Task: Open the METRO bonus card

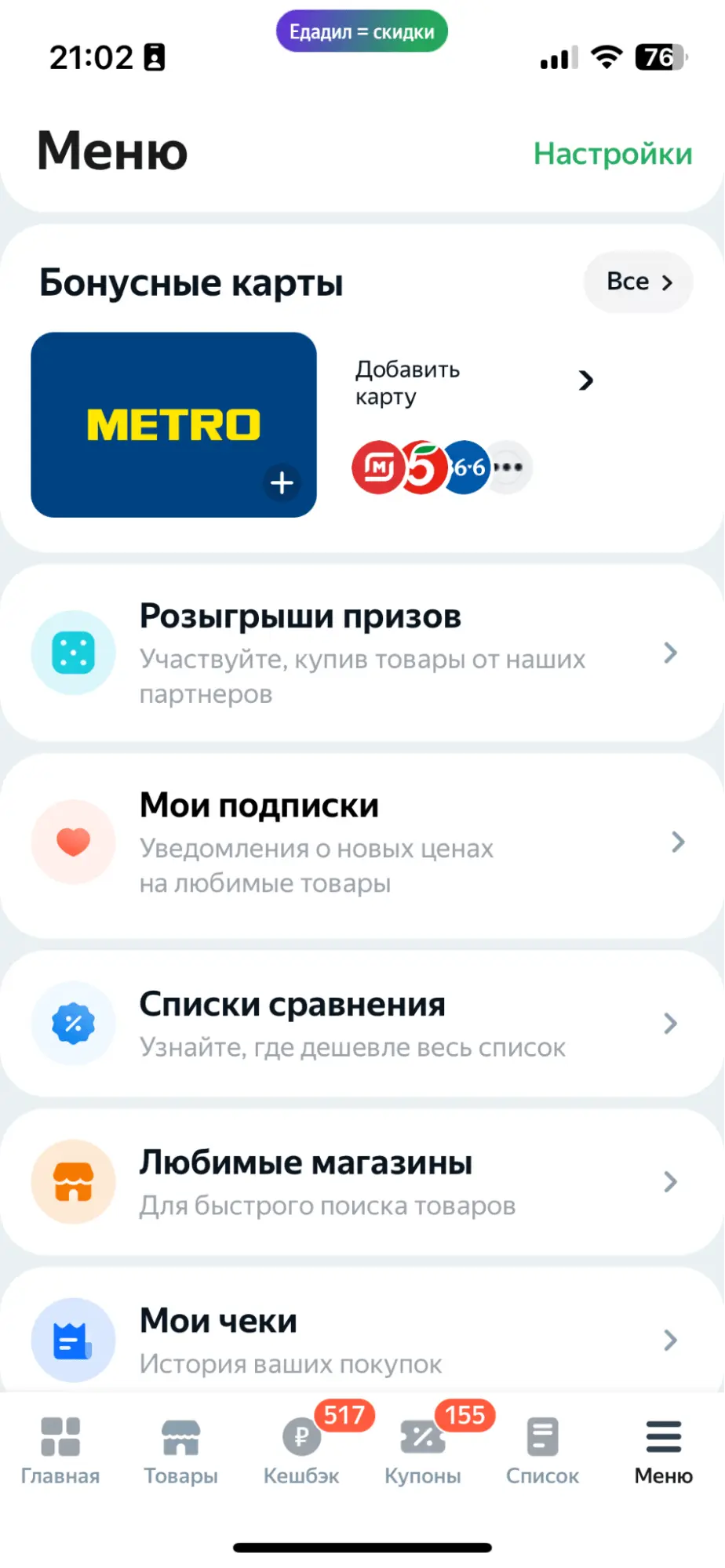Action: pos(173,424)
